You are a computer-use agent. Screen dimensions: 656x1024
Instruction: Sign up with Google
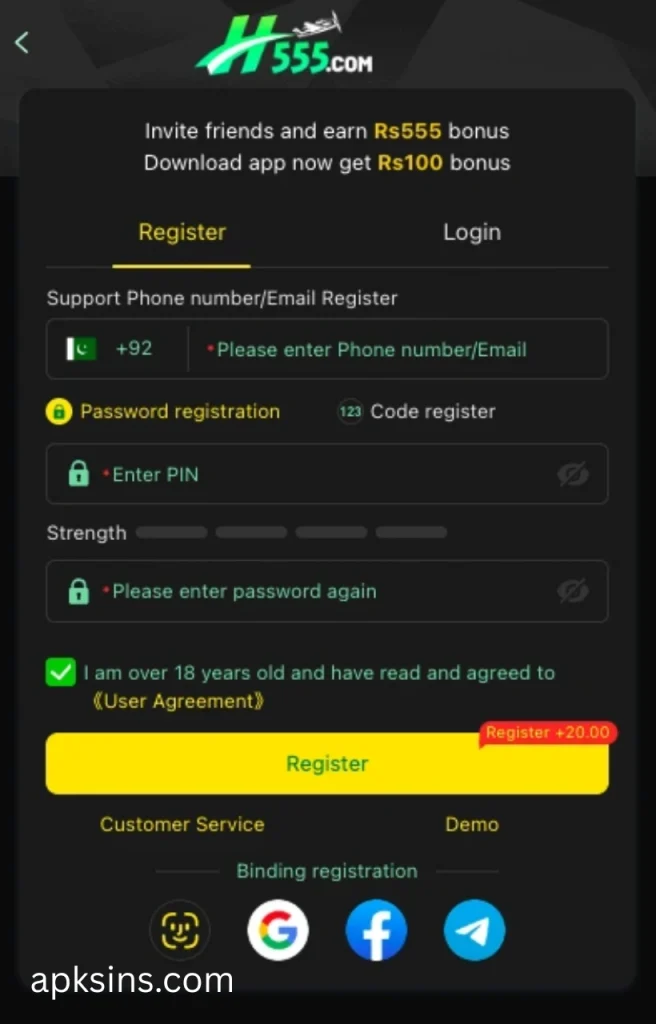[278, 931]
